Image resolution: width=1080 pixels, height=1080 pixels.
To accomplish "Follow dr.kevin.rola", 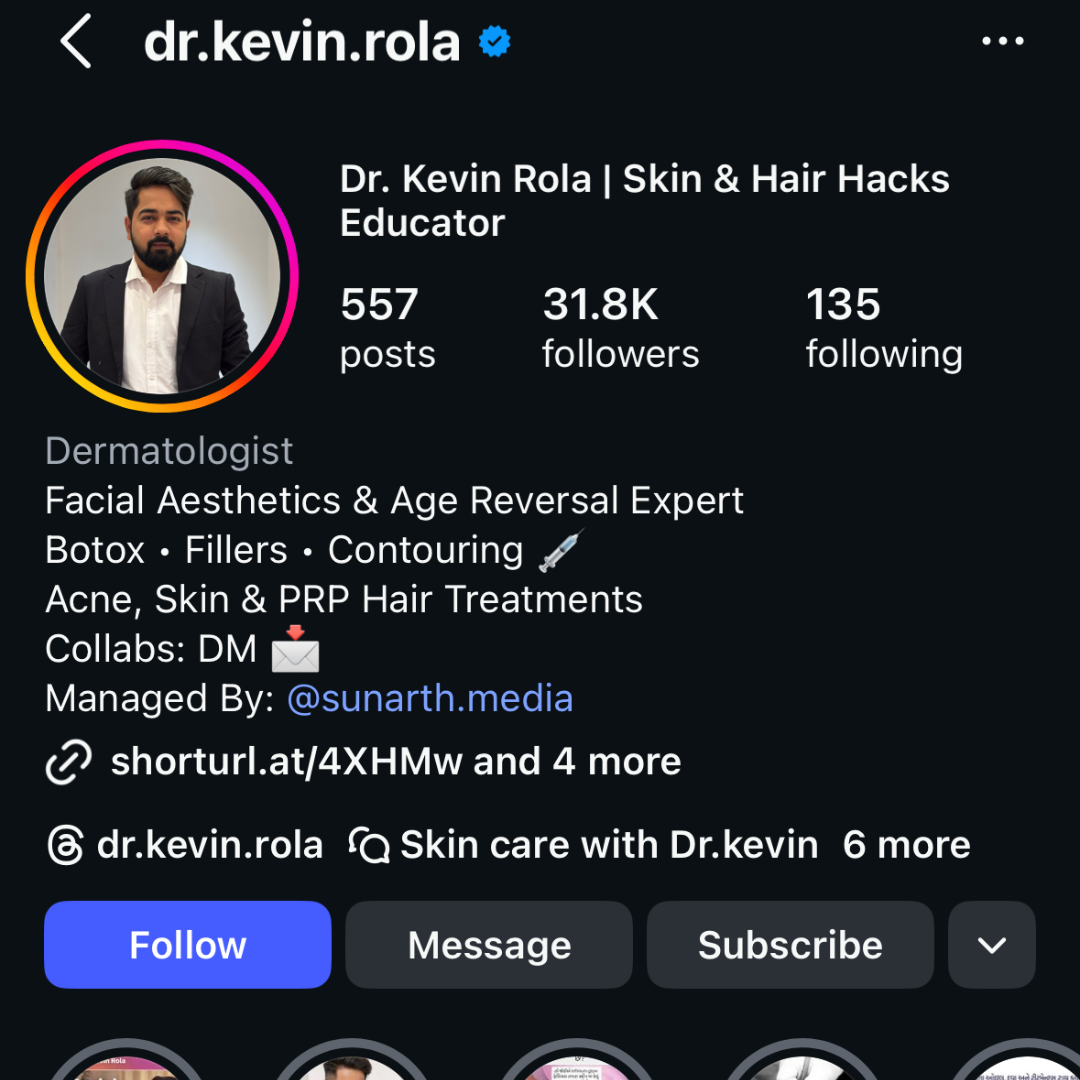I will click(188, 945).
